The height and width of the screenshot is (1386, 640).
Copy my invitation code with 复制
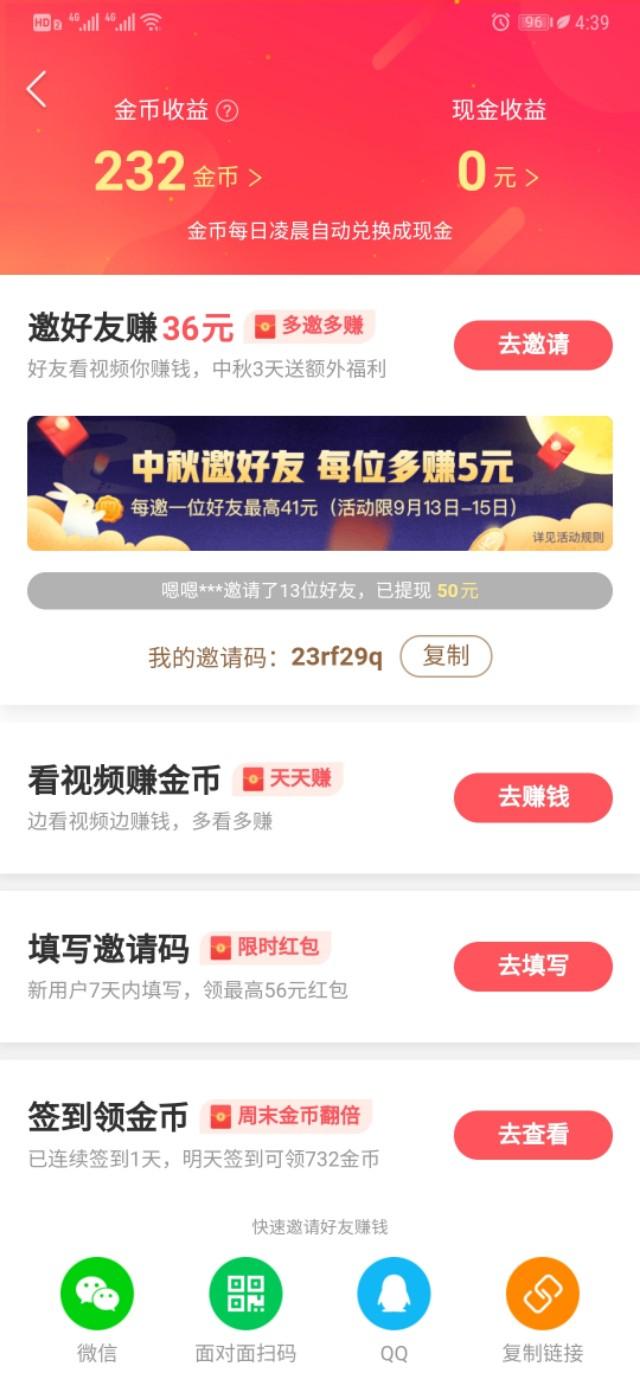point(446,656)
